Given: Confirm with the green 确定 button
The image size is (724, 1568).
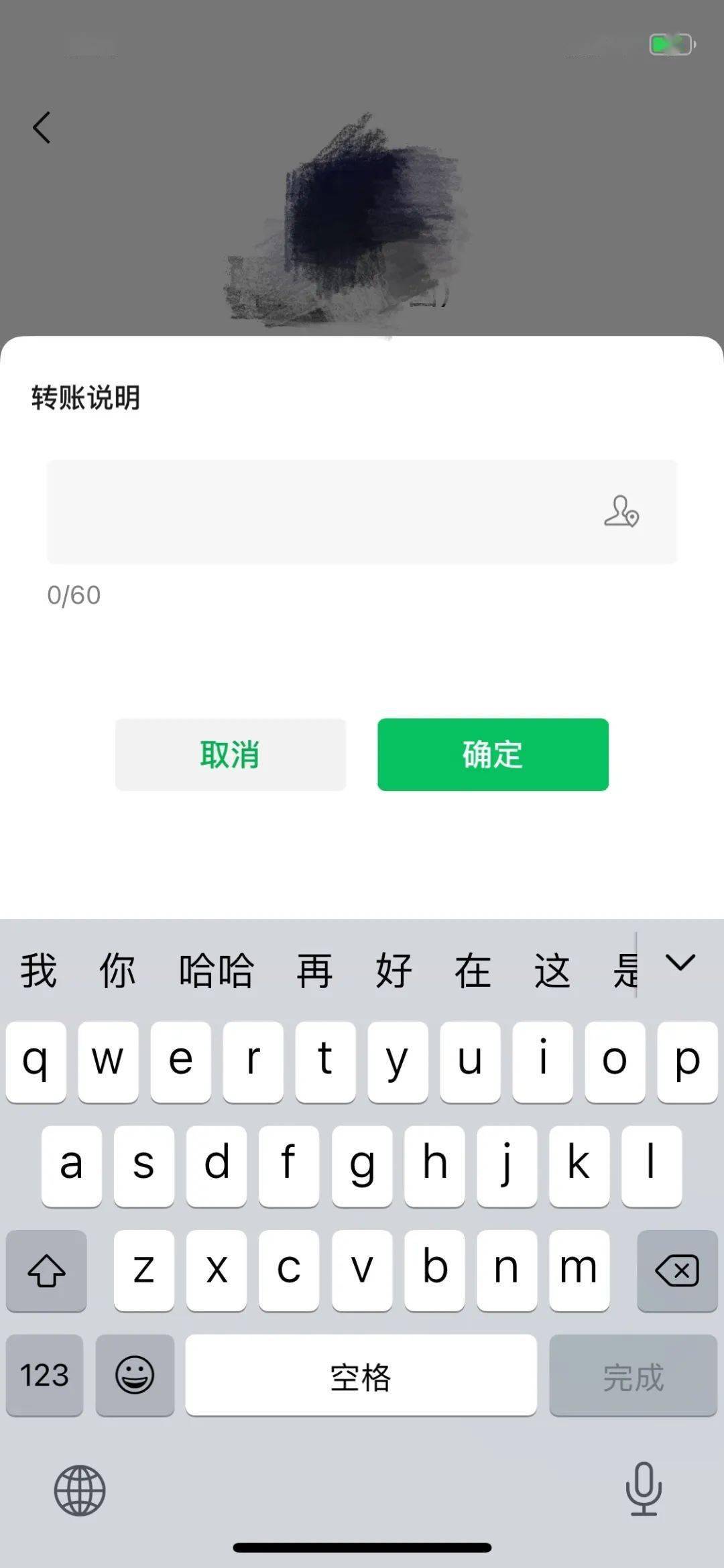Looking at the screenshot, I should pos(493,755).
